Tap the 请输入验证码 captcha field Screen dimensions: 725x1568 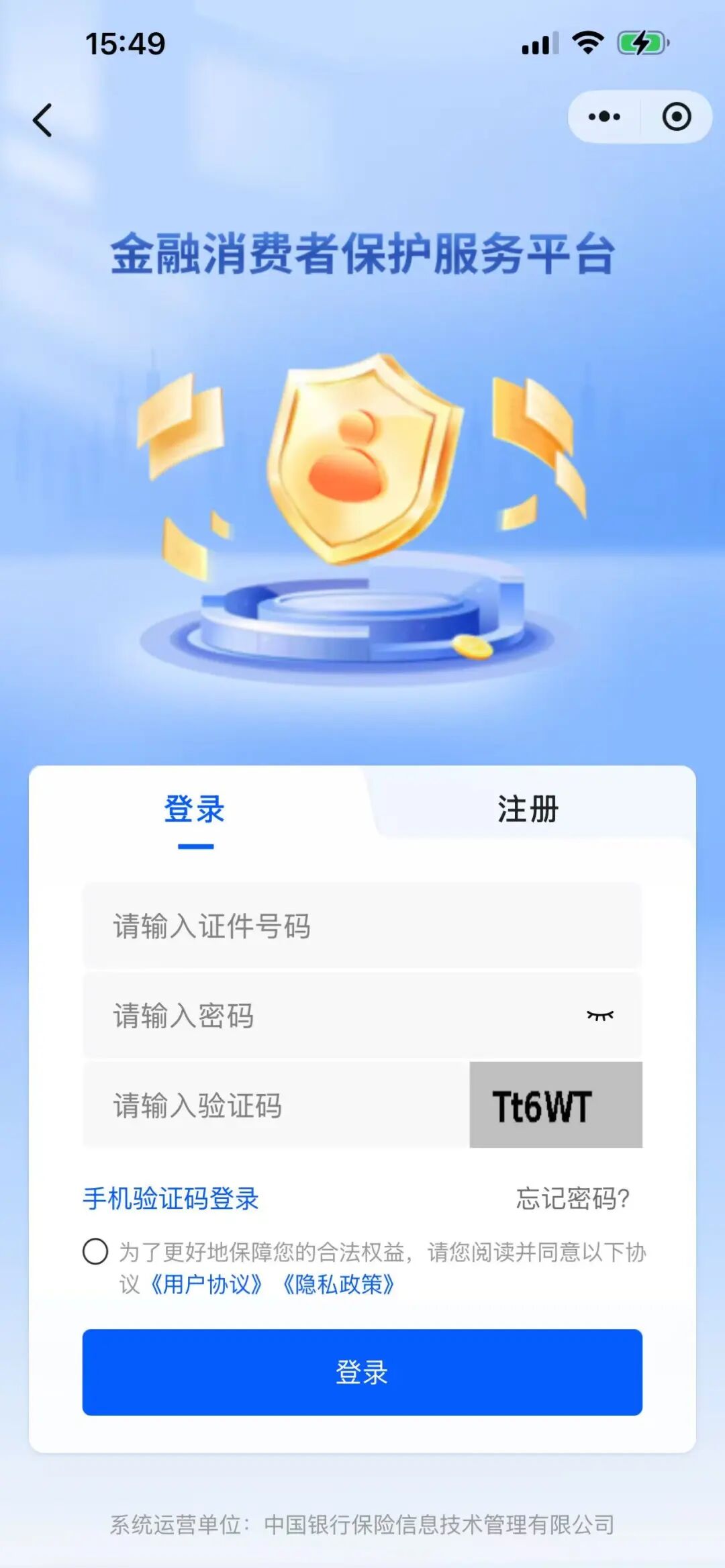click(x=277, y=1105)
